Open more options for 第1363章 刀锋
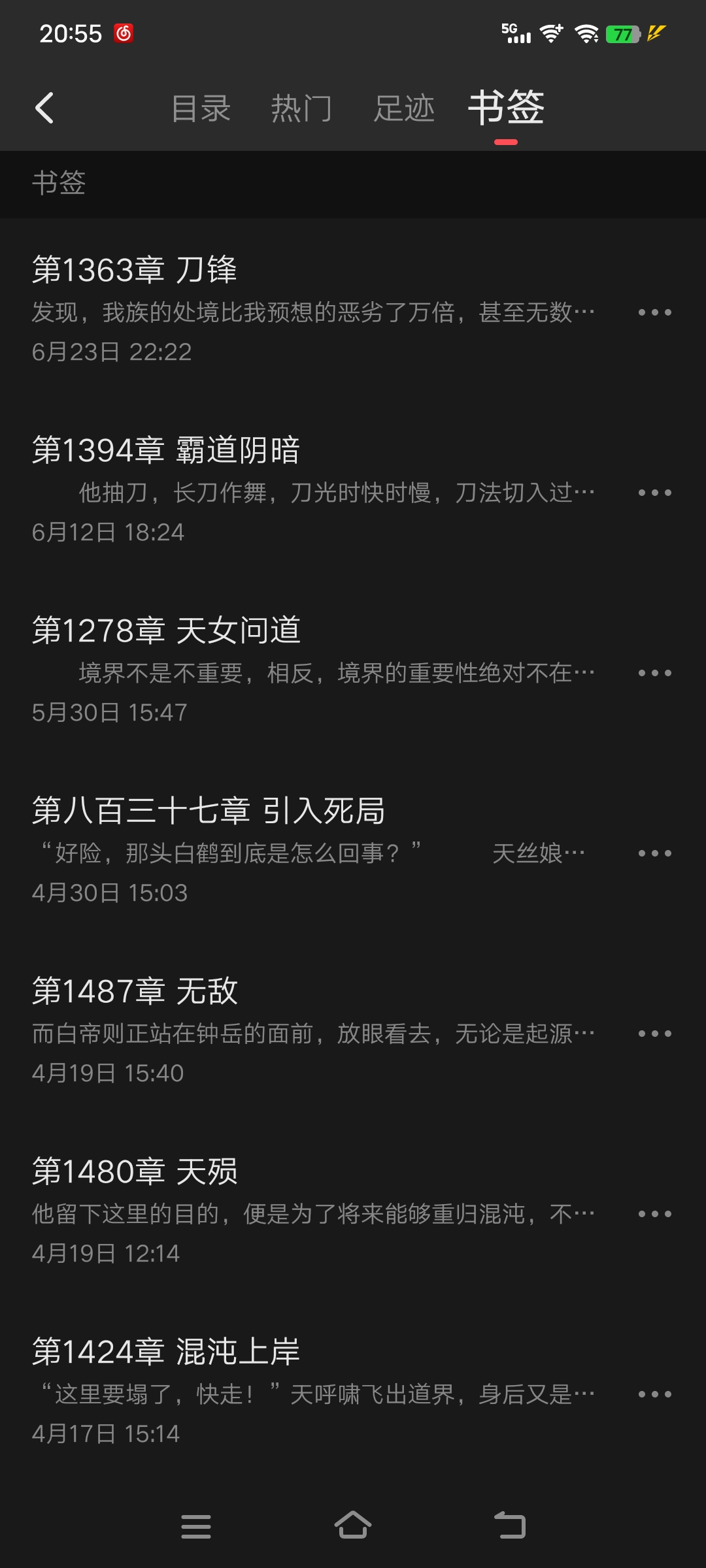The height and width of the screenshot is (1568, 706). coord(655,312)
